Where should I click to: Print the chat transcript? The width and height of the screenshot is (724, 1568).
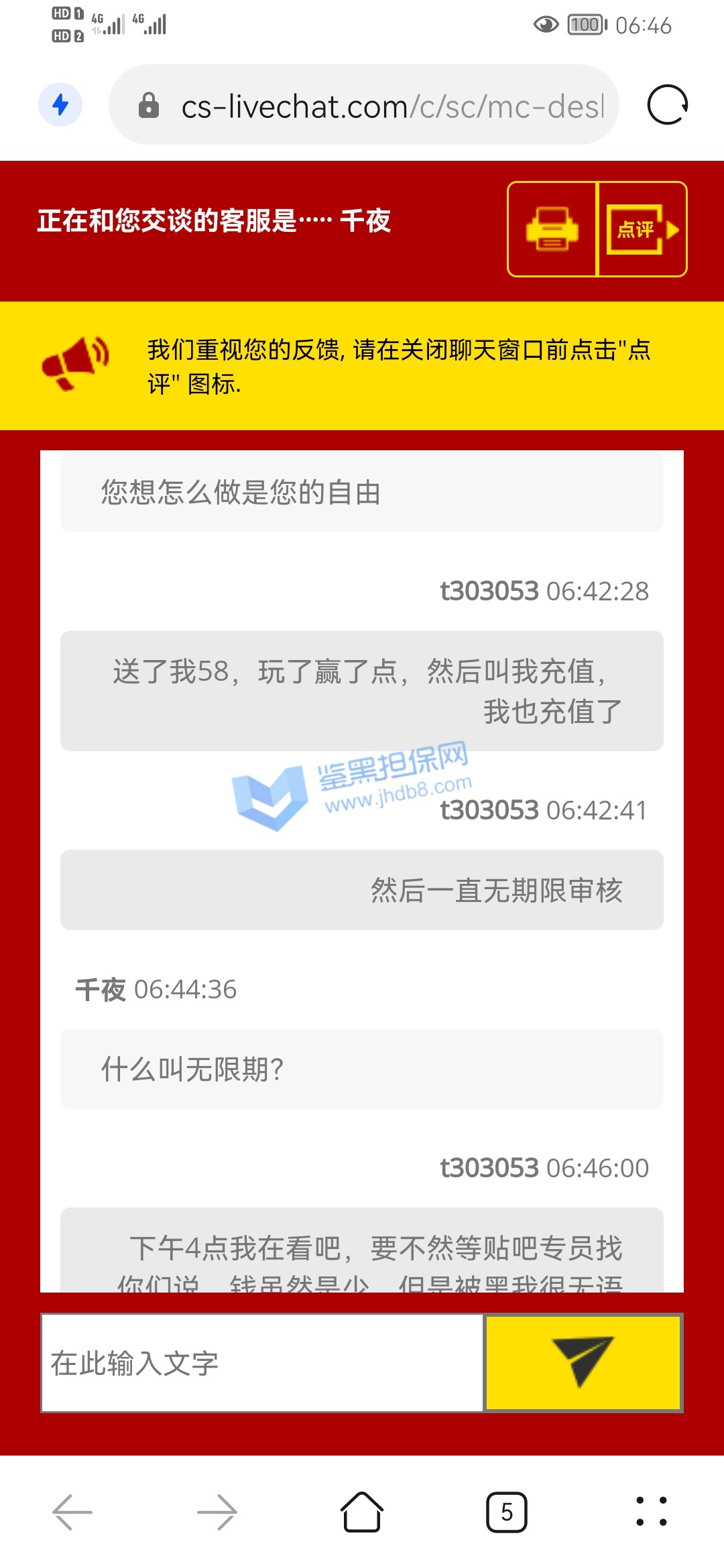coord(552,229)
